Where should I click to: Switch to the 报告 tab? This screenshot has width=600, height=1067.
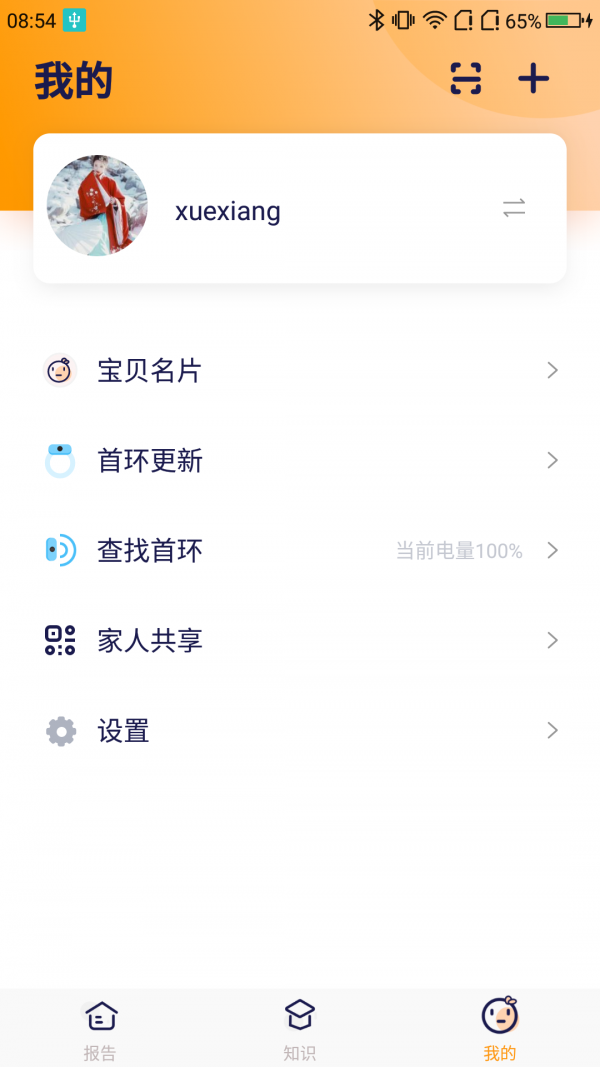point(100,1028)
